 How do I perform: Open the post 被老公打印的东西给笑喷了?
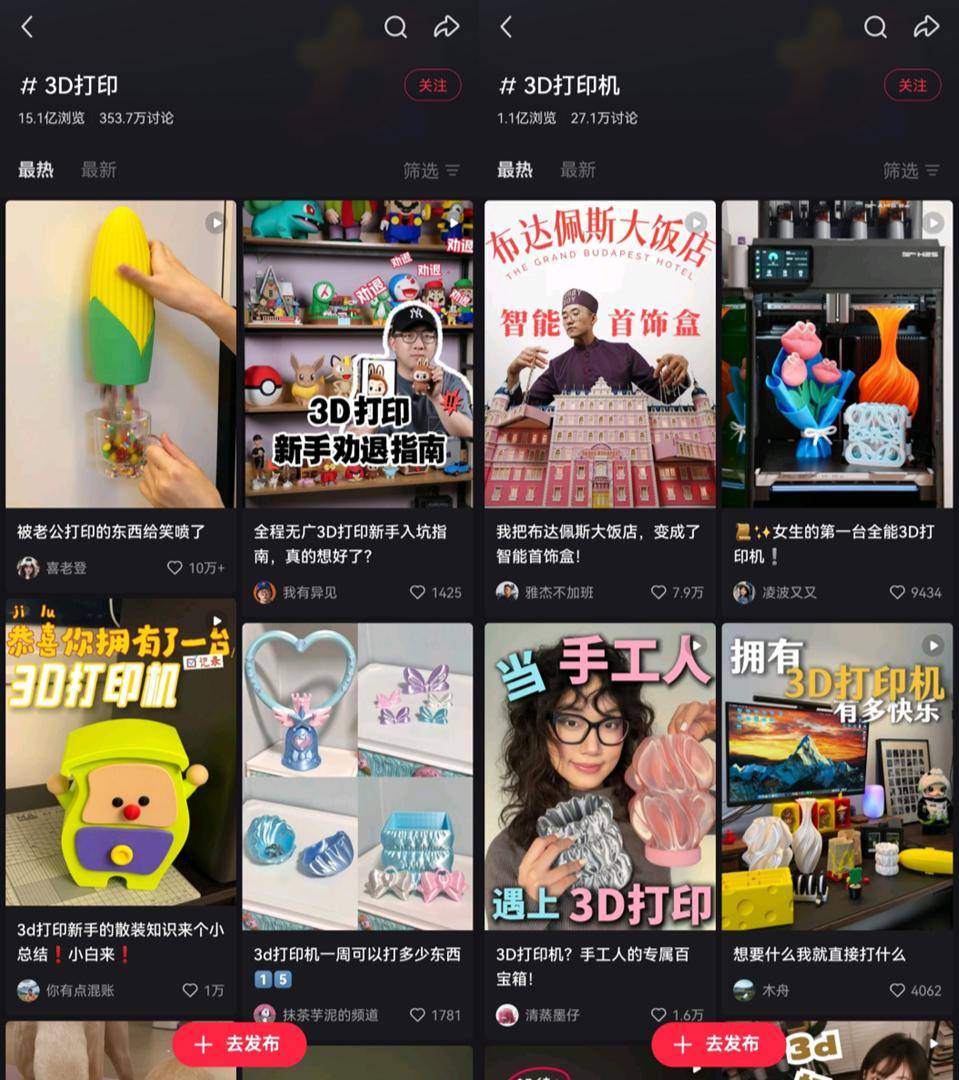click(x=121, y=354)
